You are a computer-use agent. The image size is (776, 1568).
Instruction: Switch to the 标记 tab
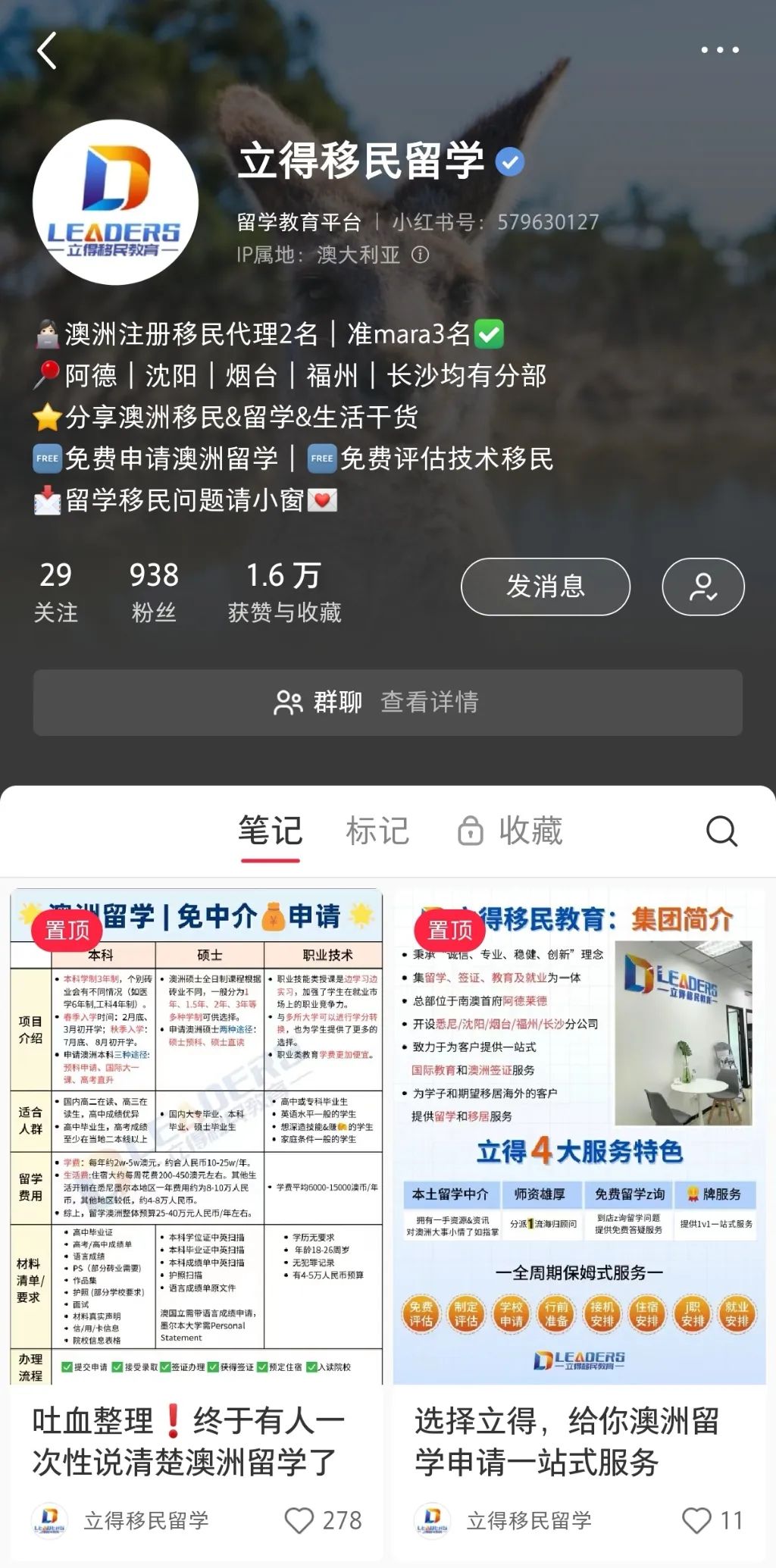click(377, 831)
